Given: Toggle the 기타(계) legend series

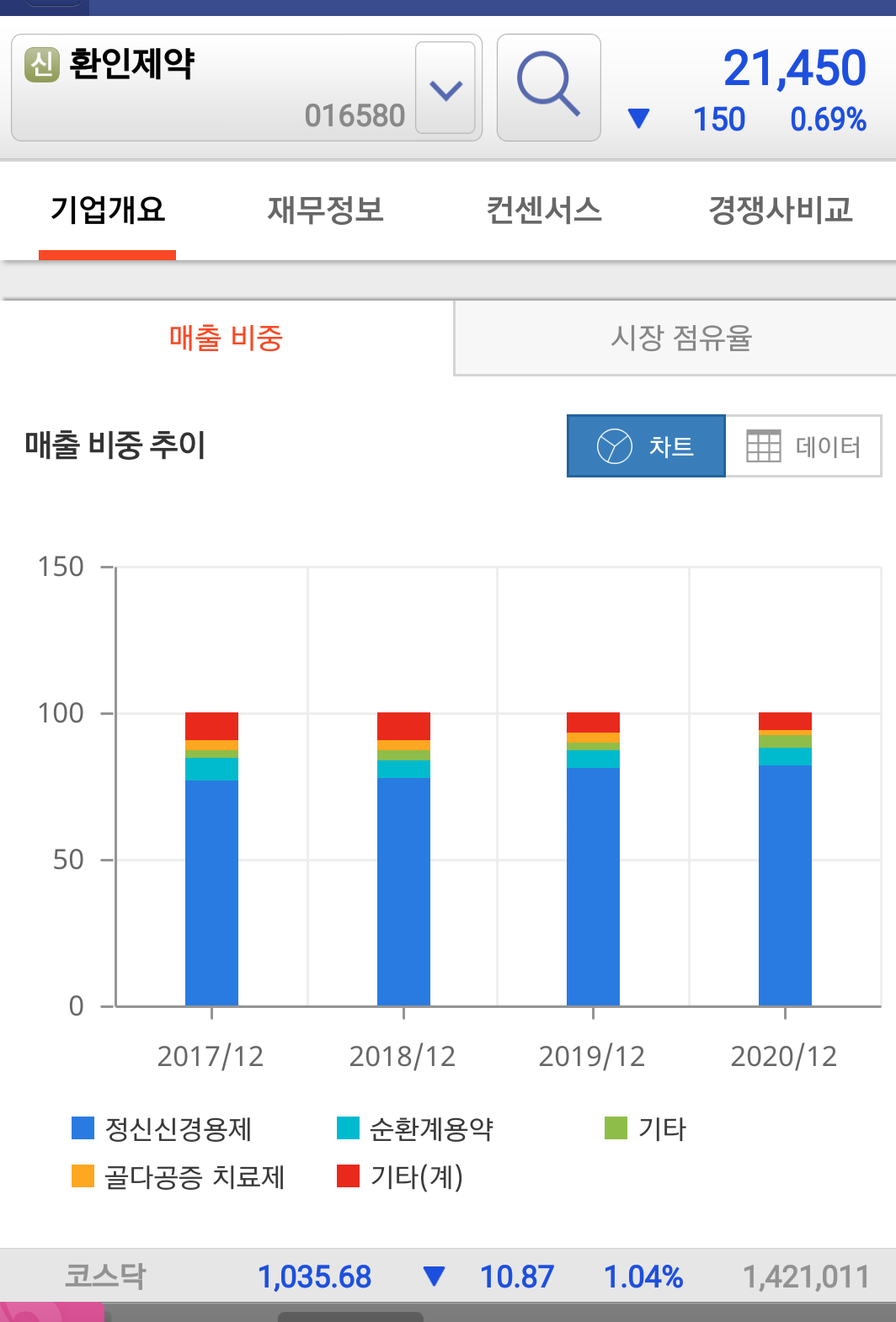Looking at the screenshot, I should (x=400, y=1176).
